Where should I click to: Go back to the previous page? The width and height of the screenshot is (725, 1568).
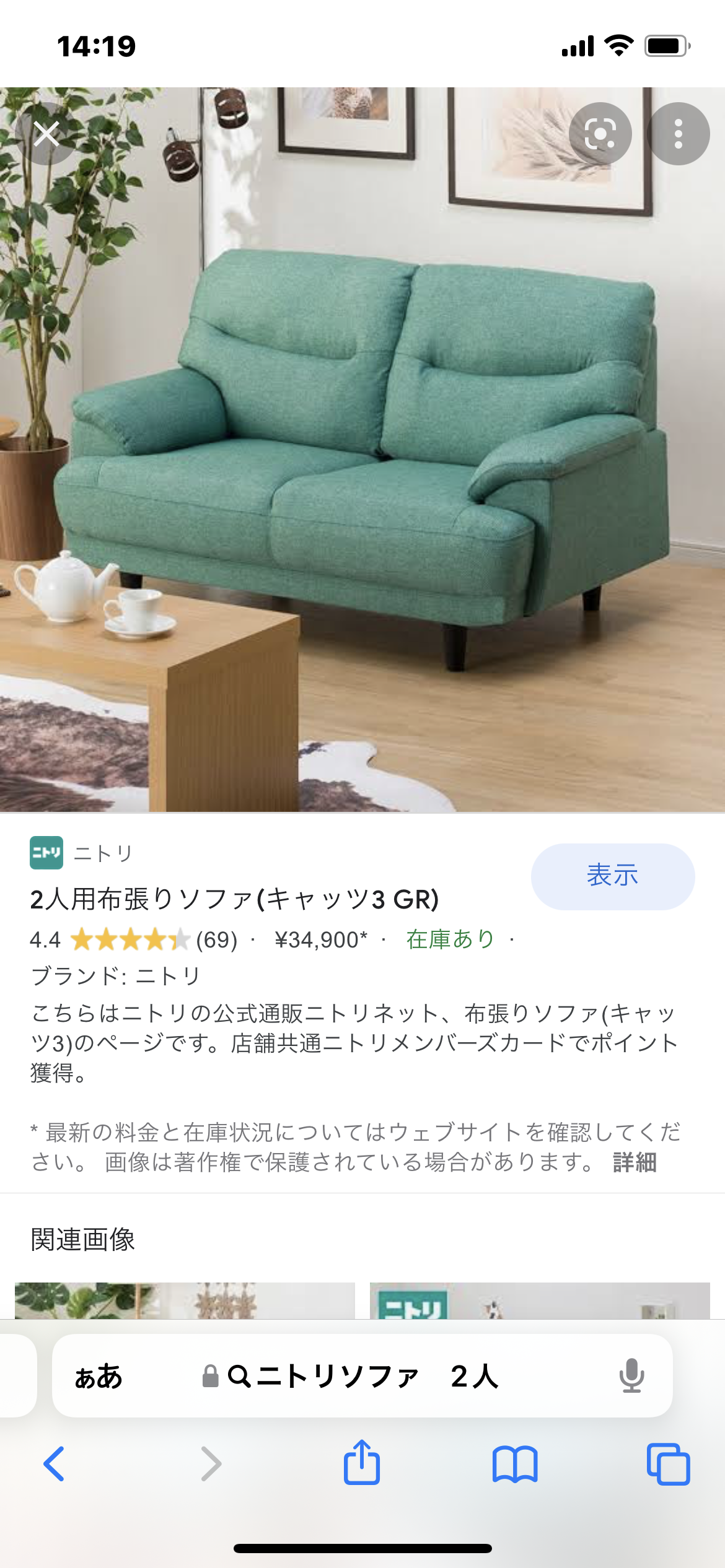click(54, 1464)
